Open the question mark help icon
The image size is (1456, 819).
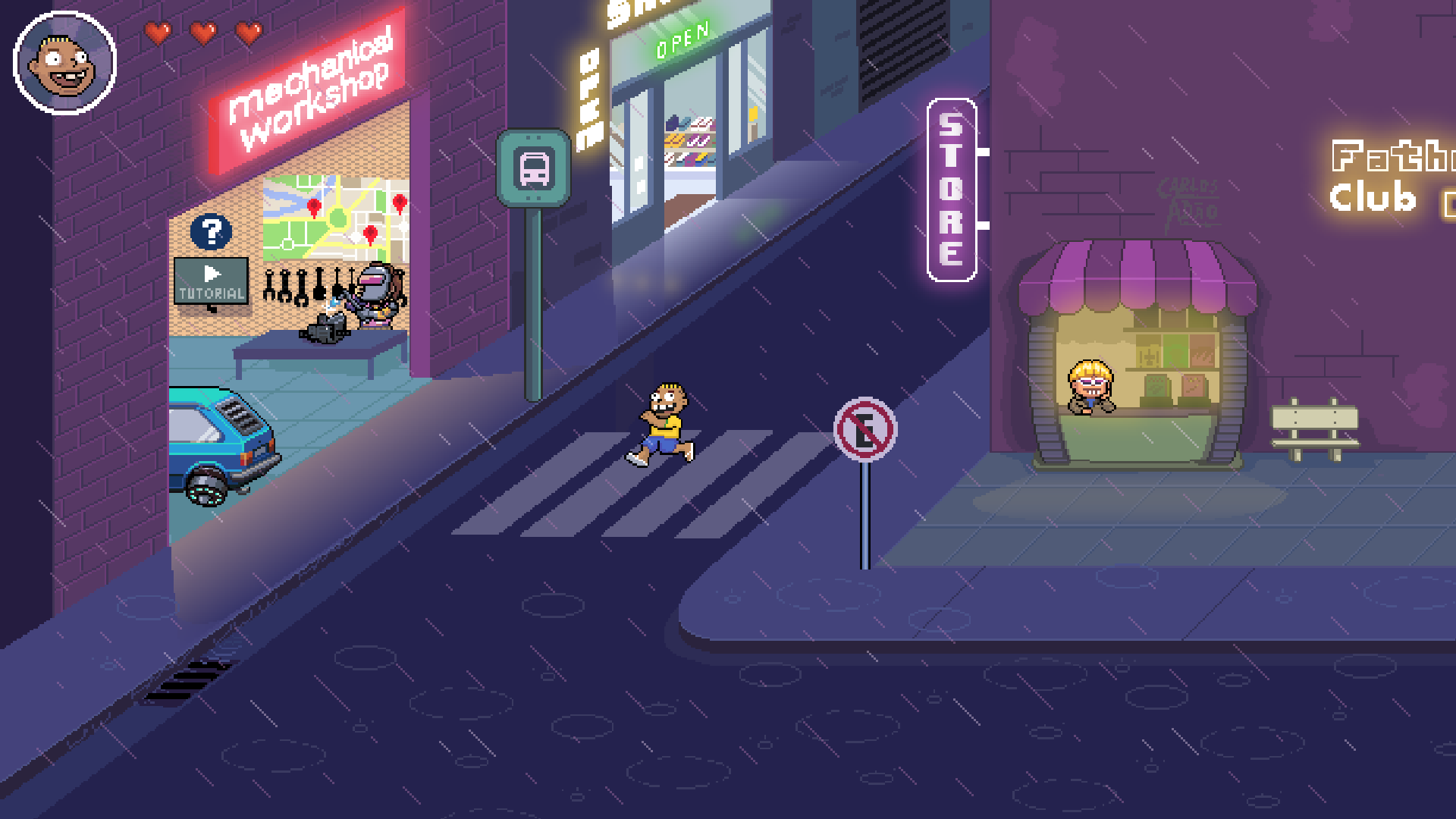pyautogui.click(x=211, y=232)
